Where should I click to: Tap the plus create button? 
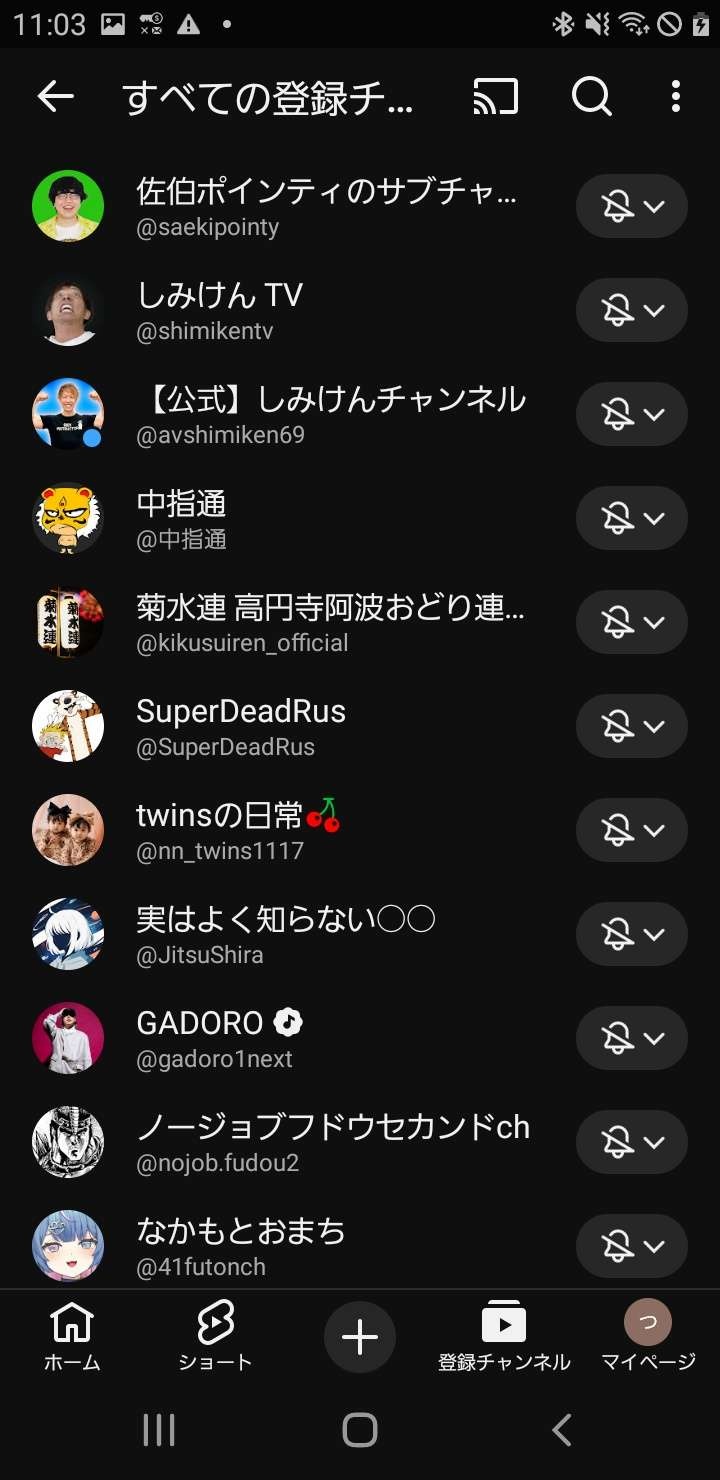(x=360, y=1337)
